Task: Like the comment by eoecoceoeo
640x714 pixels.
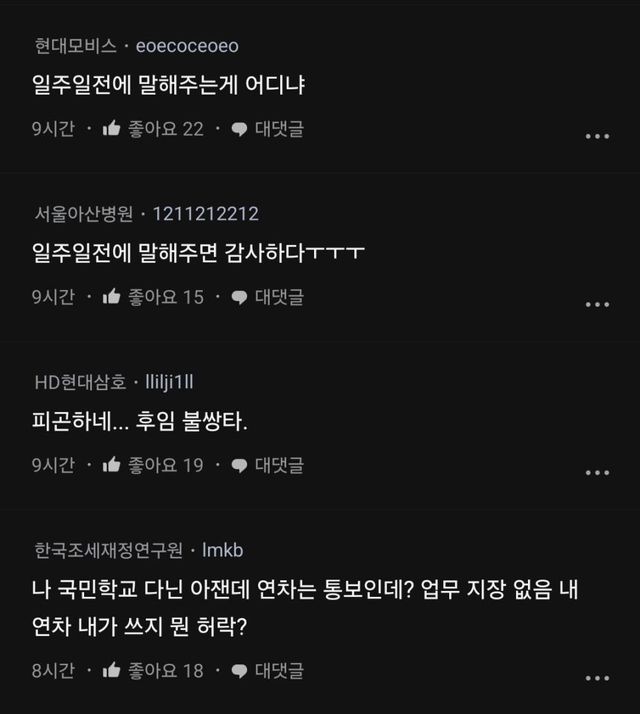Action: pos(153,129)
